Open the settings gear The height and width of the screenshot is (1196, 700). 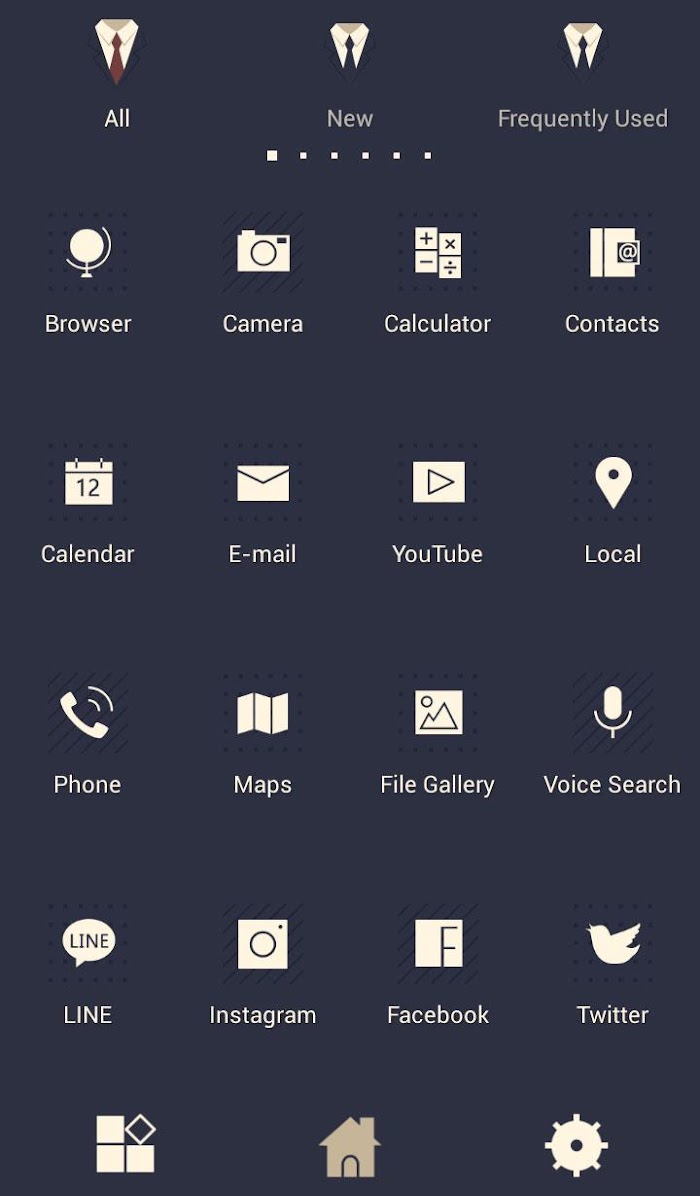[x=576, y=1145]
